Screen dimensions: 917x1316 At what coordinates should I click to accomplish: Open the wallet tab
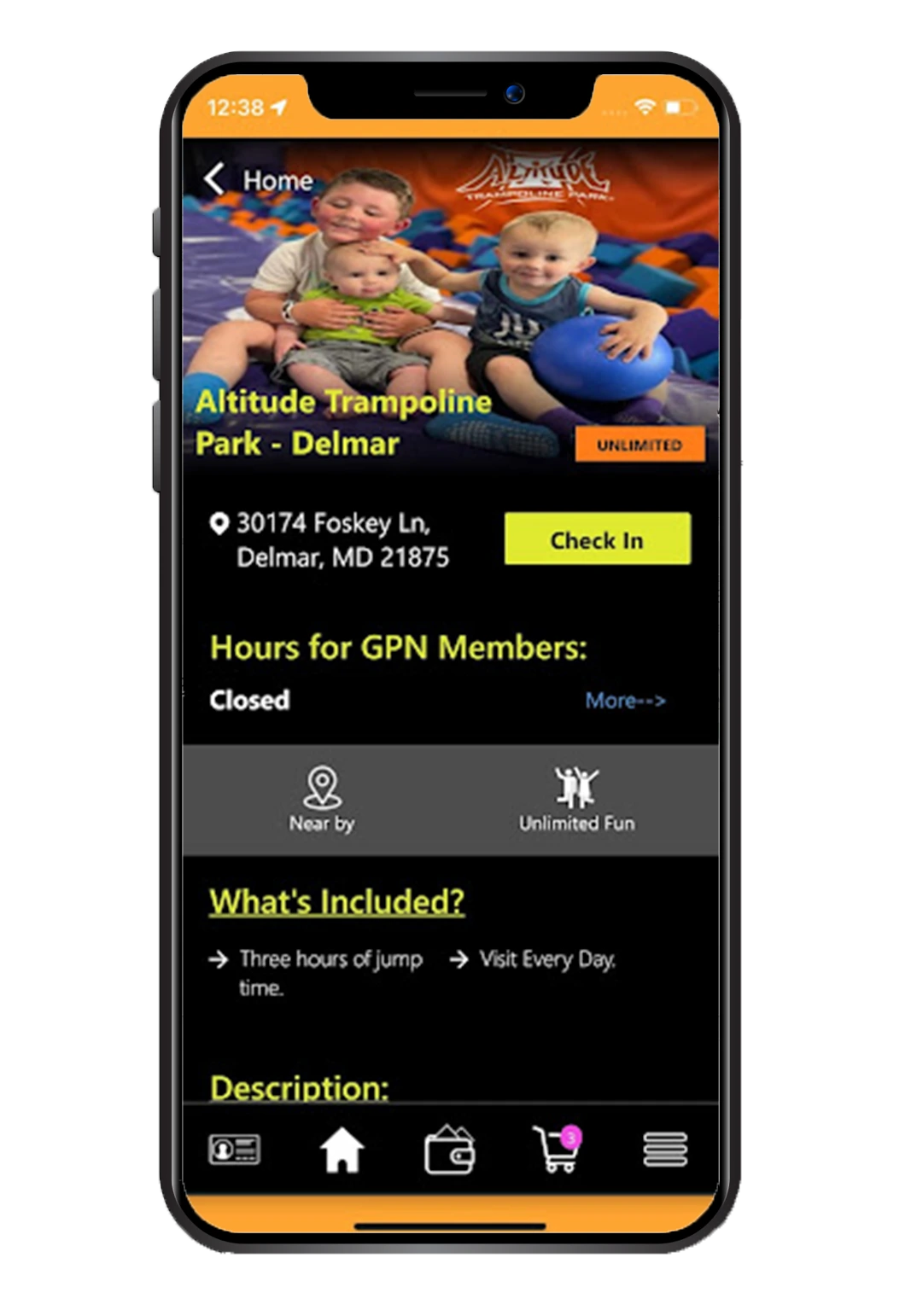(449, 1150)
